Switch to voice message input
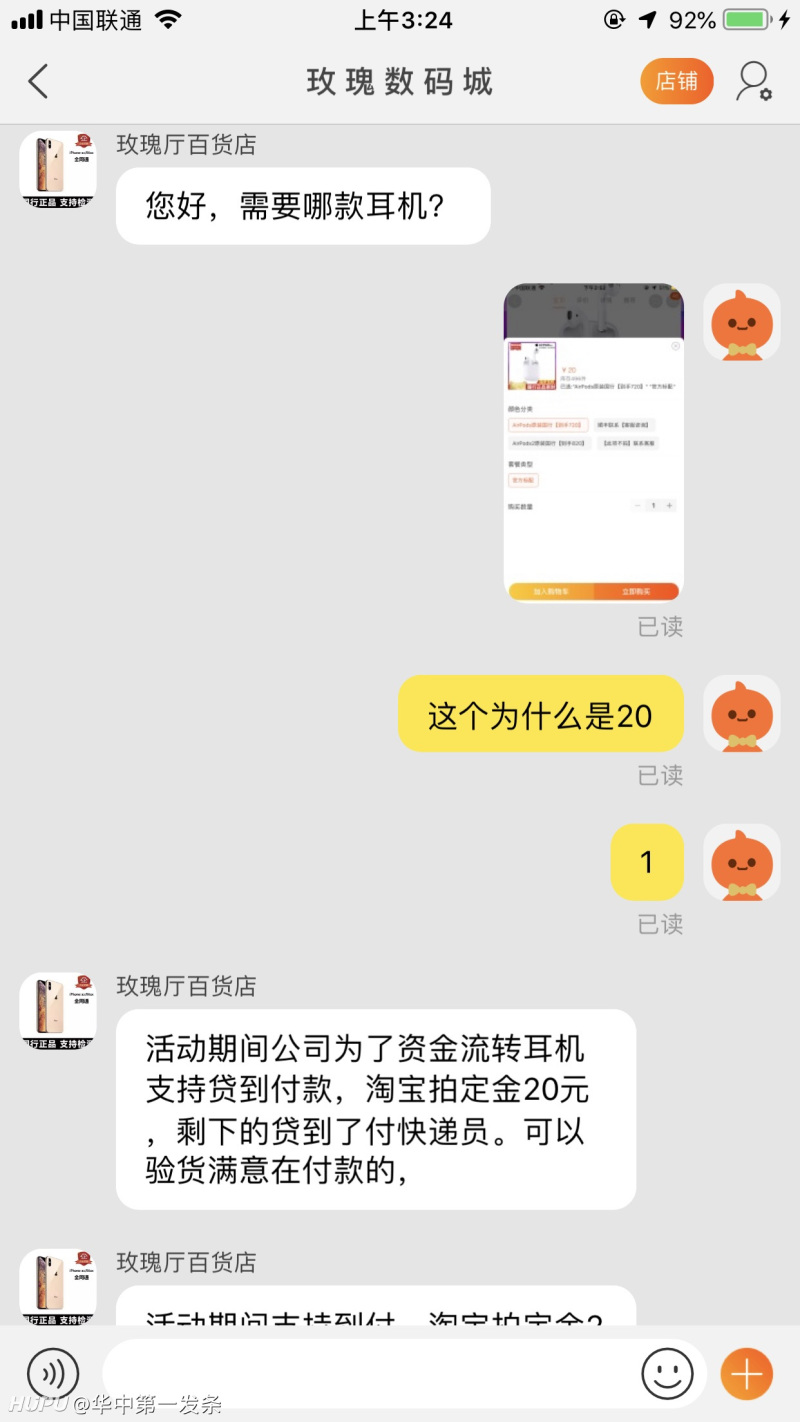 click(x=53, y=1373)
